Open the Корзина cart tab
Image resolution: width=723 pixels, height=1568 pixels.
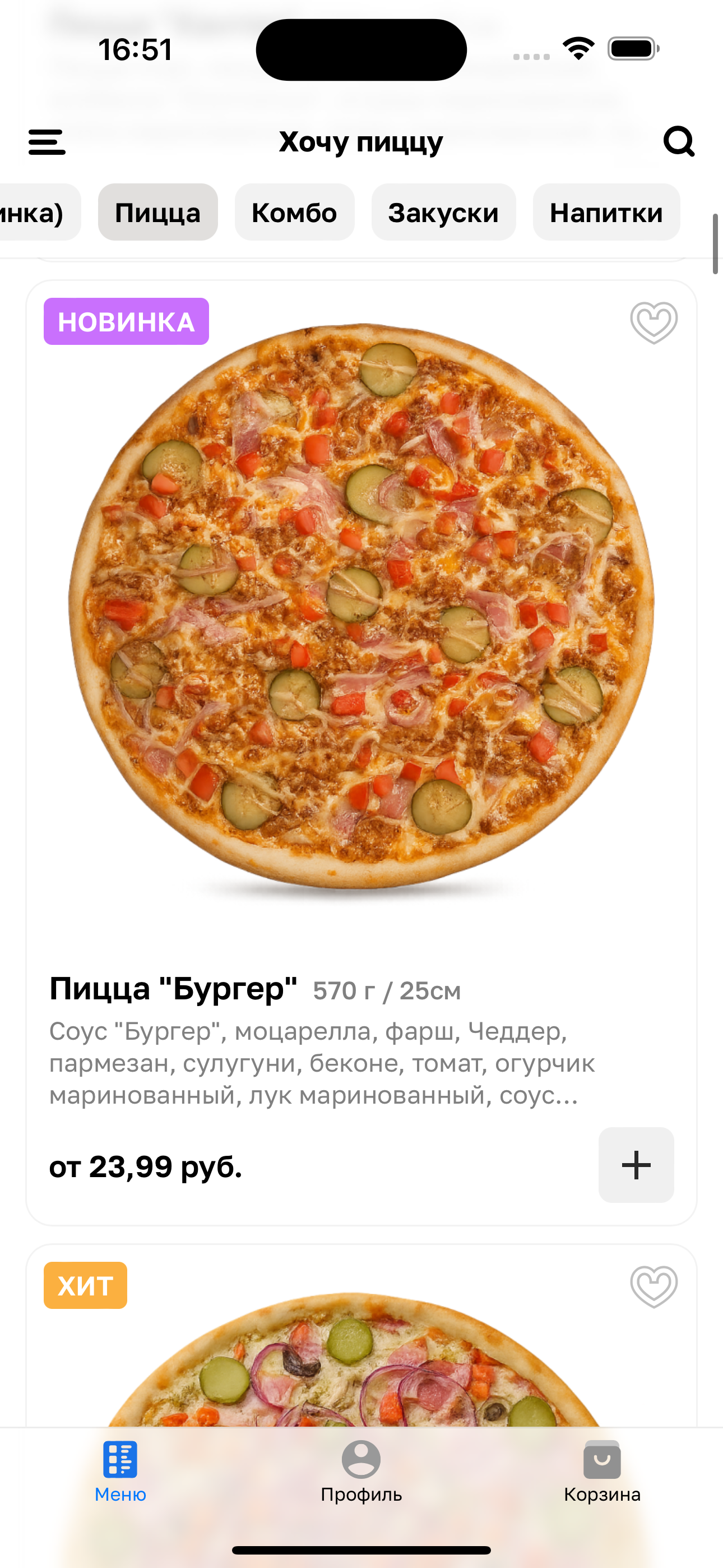tap(602, 1470)
